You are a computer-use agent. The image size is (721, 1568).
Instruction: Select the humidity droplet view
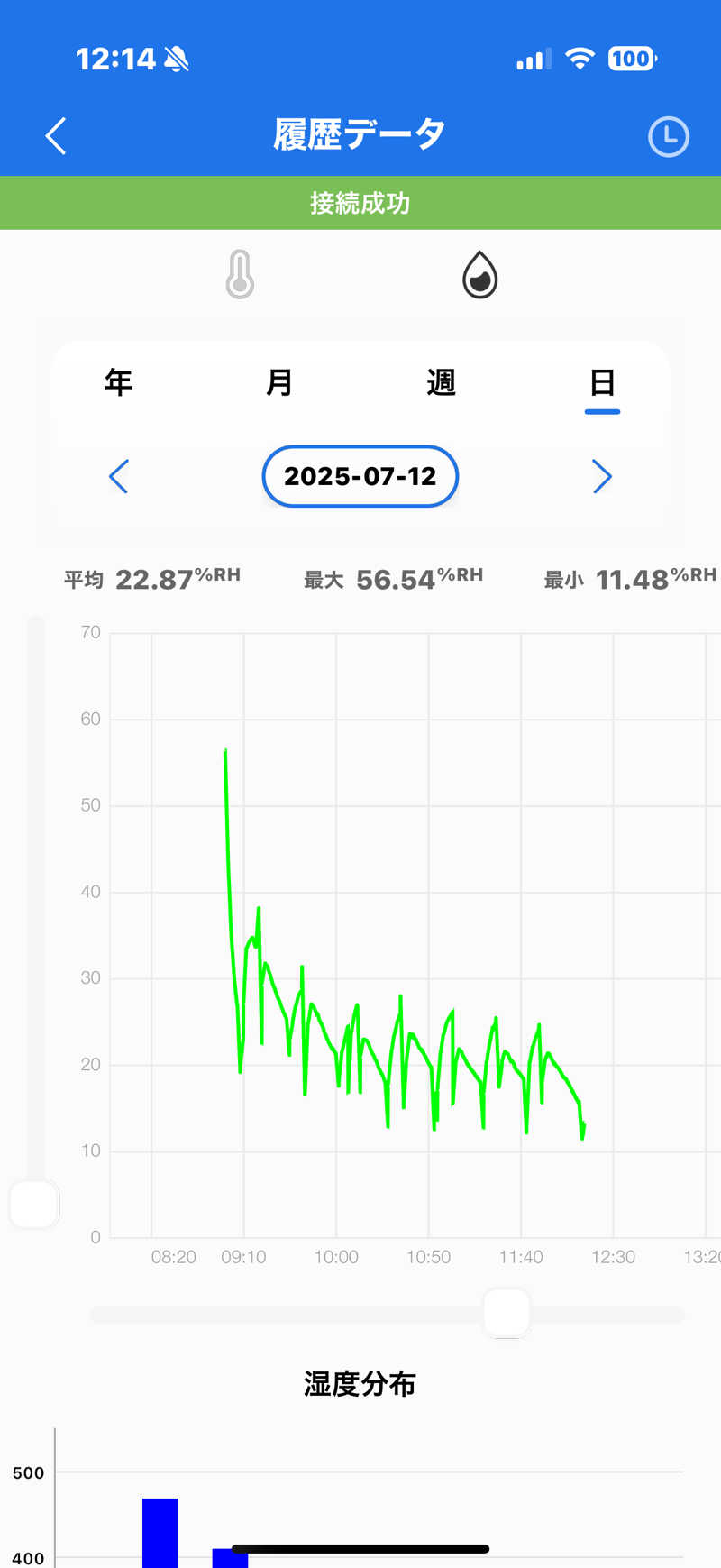pos(479,274)
